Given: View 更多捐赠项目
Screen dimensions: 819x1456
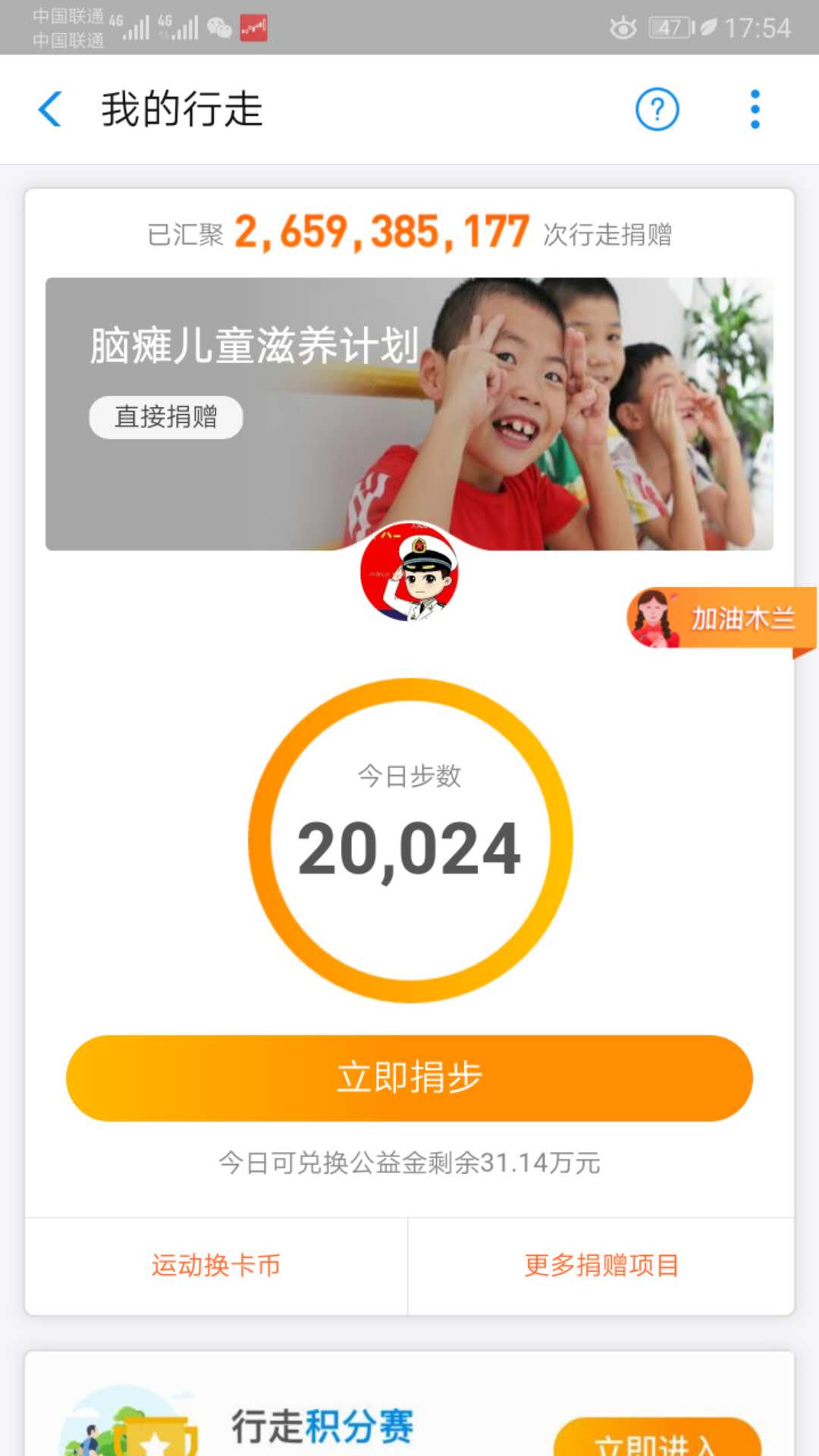Looking at the screenshot, I should pos(601,1265).
